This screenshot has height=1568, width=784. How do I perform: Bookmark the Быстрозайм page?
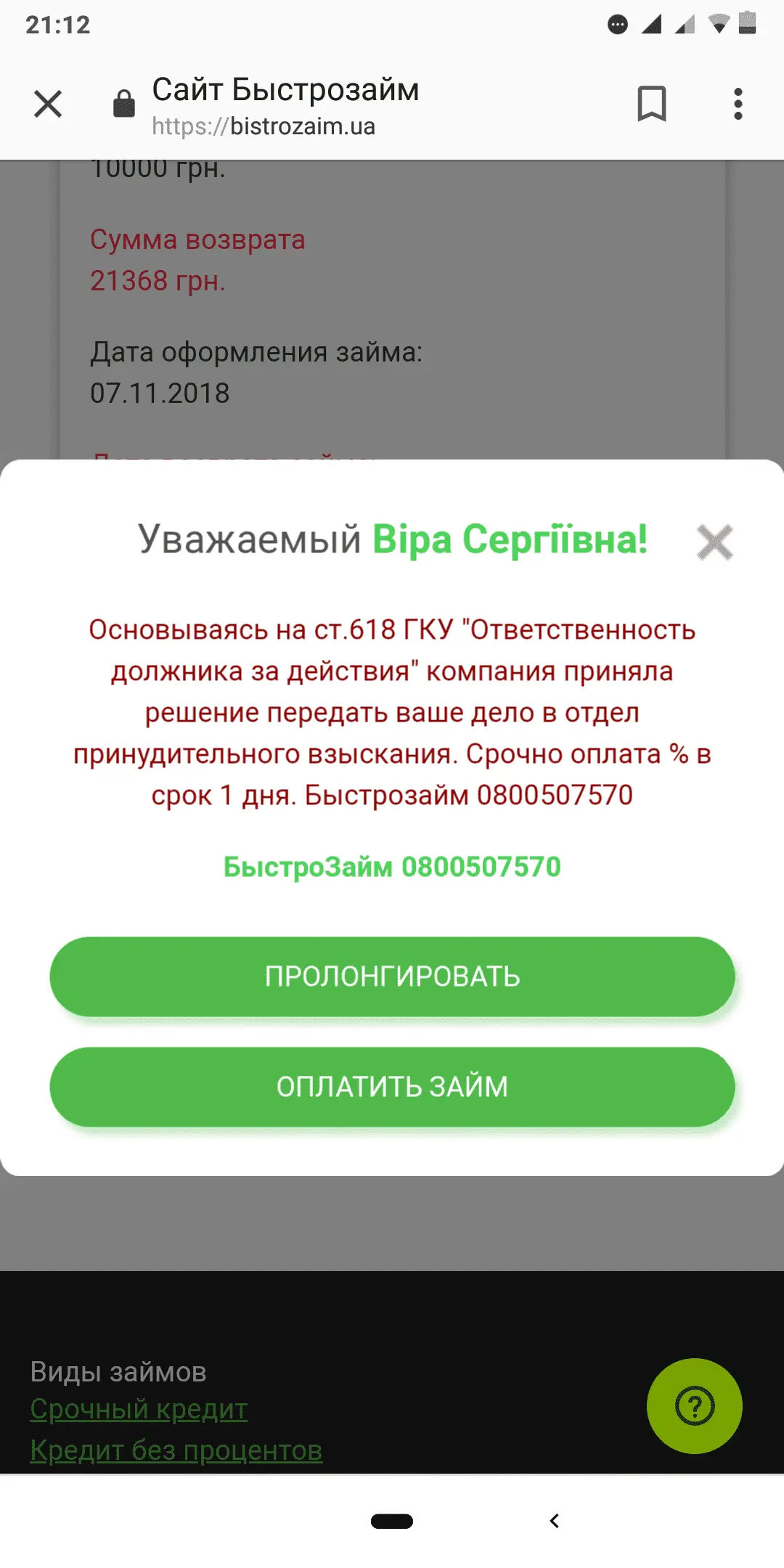(x=651, y=104)
